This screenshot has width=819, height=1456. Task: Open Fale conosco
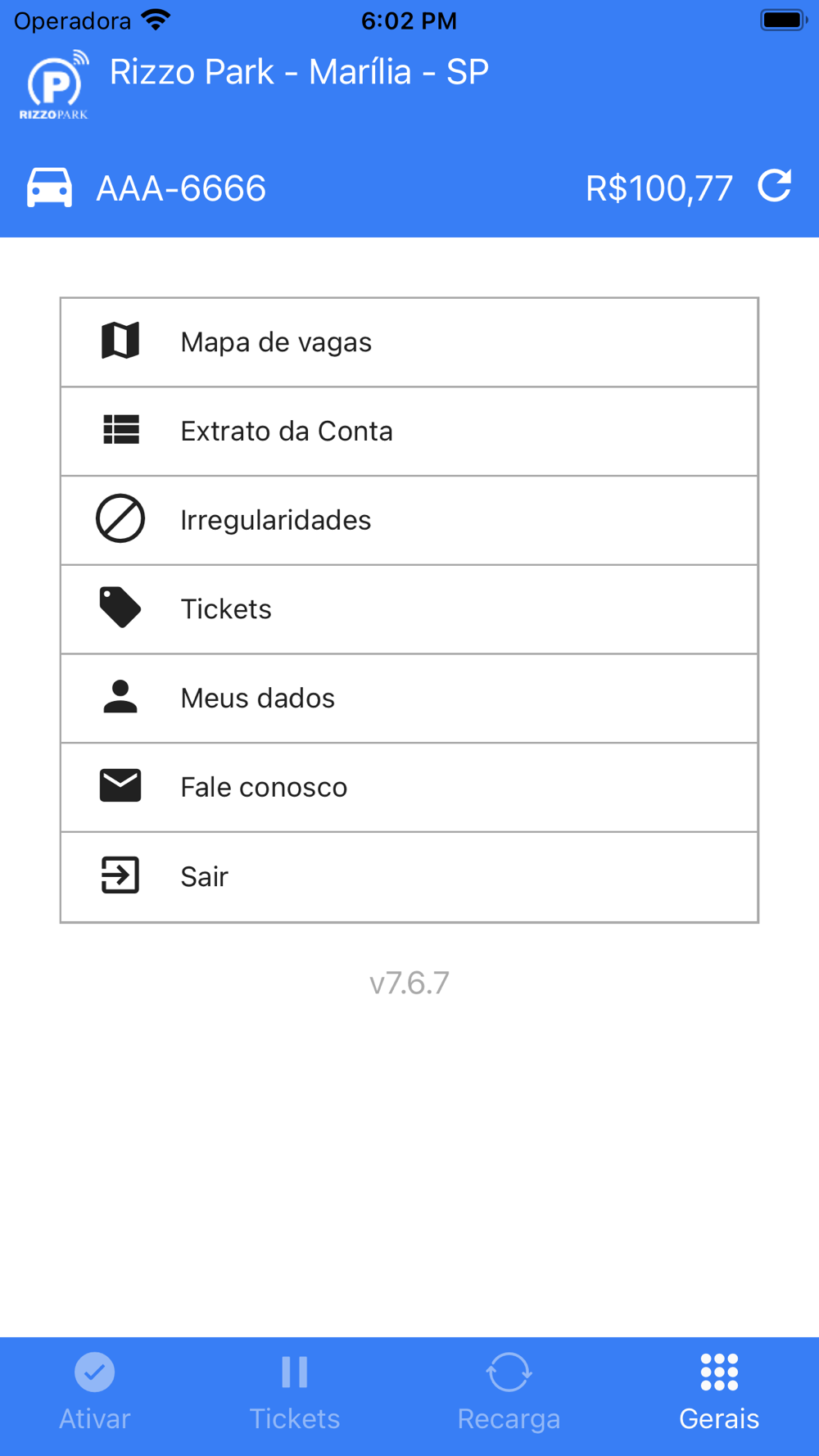(x=409, y=788)
